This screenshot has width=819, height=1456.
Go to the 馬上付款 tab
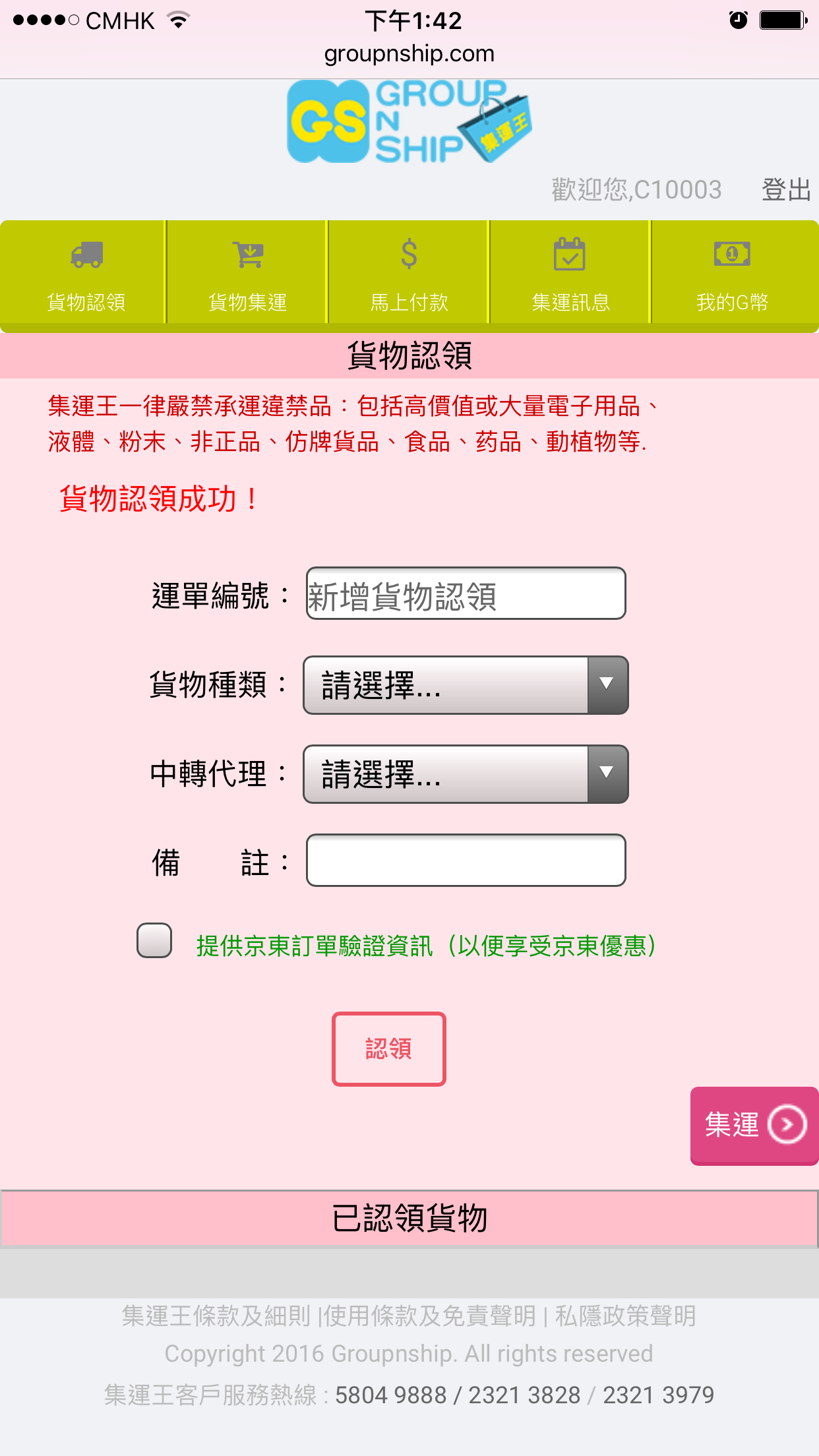coord(408,272)
